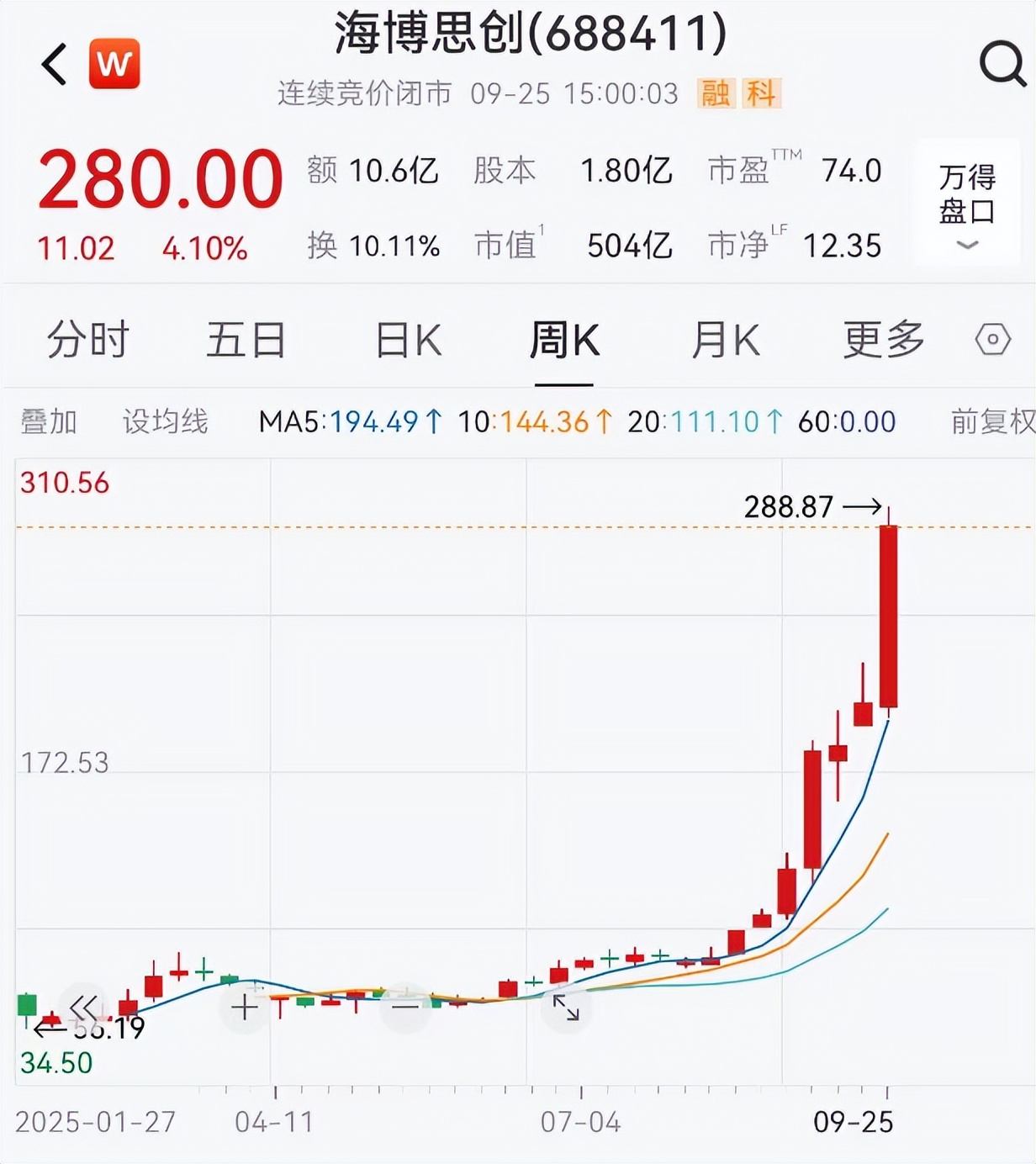Screen dimensions: 1036x1164
Task: Zoom out the K-line chart with minus
Action: pos(405,1007)
